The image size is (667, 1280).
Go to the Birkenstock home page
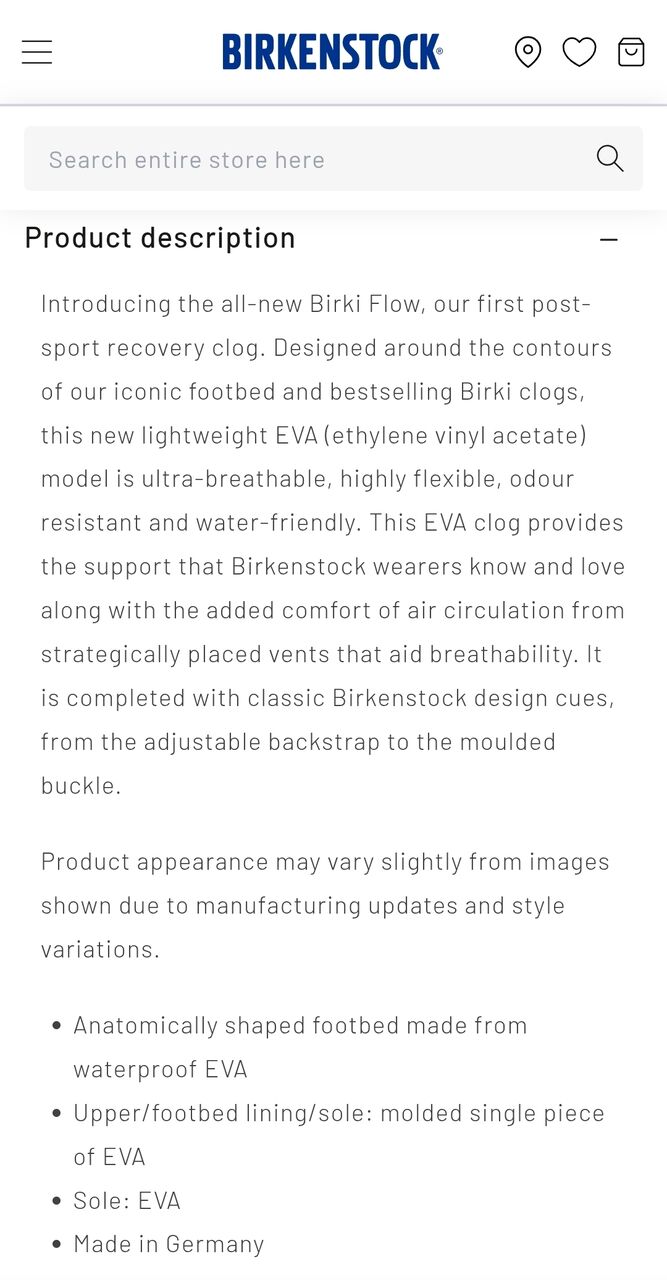click(332, 52)
